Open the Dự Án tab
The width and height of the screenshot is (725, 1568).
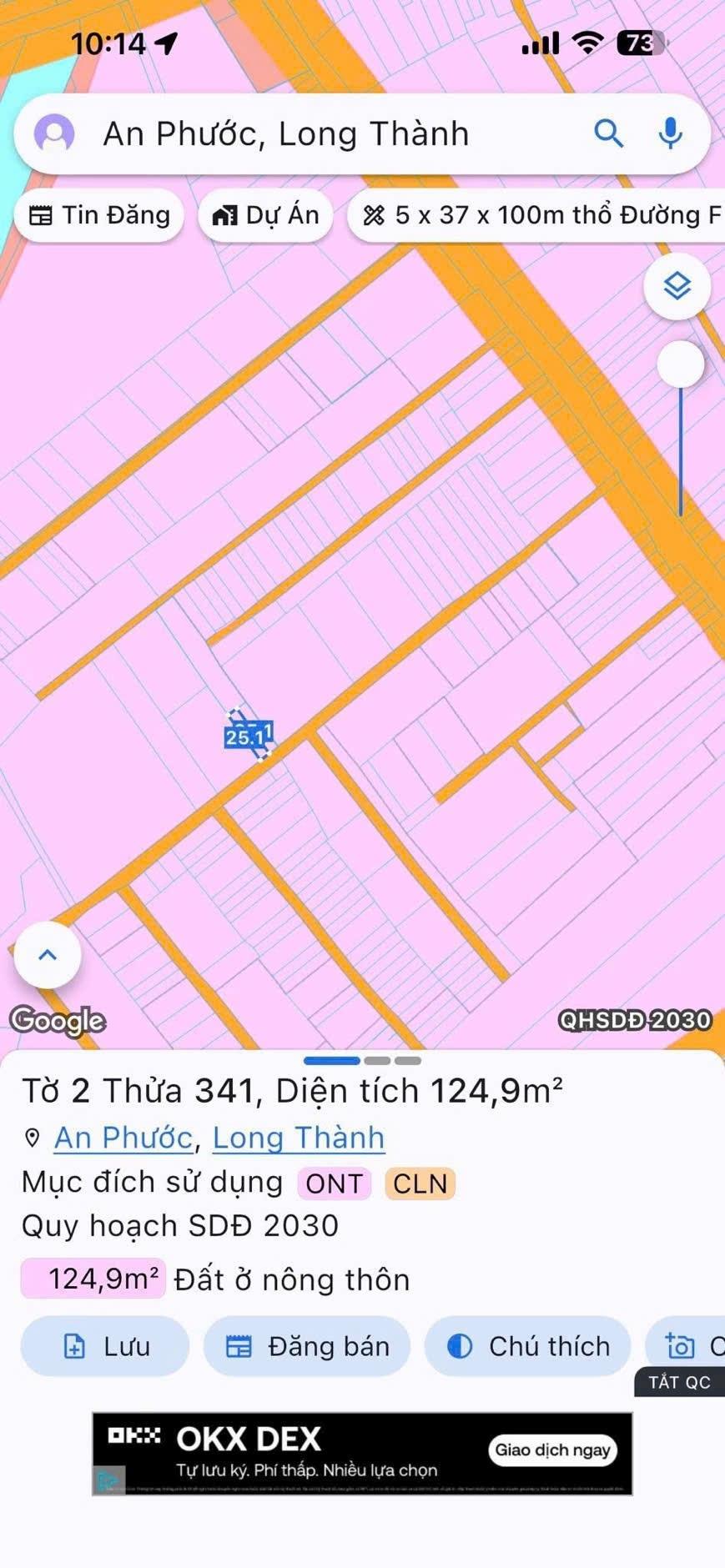point(265,215)
